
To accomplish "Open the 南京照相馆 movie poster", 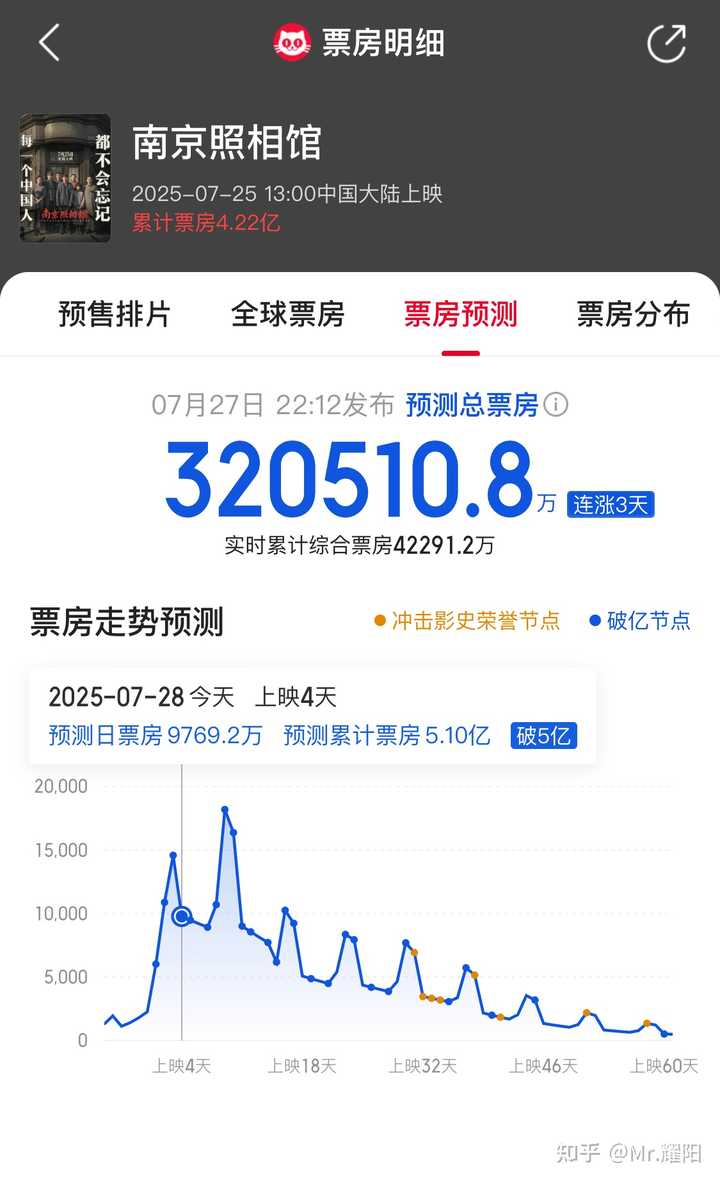I will 65,178.
